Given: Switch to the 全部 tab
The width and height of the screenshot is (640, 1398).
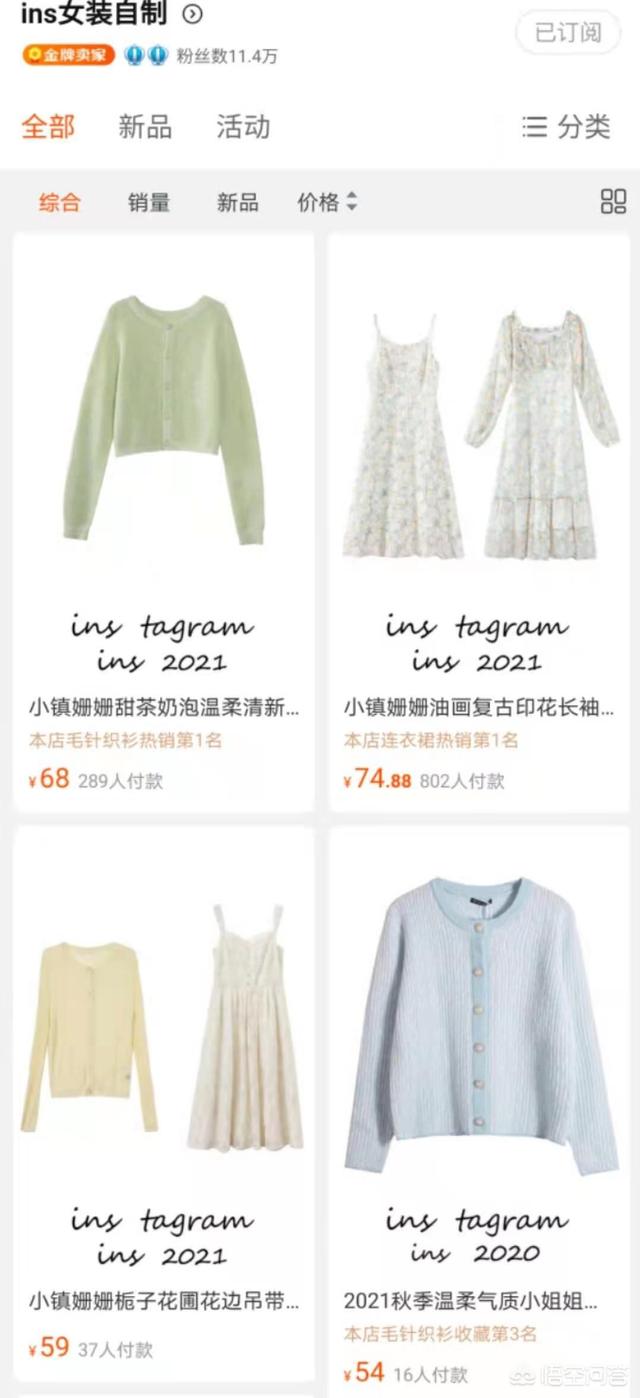Looking at the screenshot, I should click(x=48, y=127).
